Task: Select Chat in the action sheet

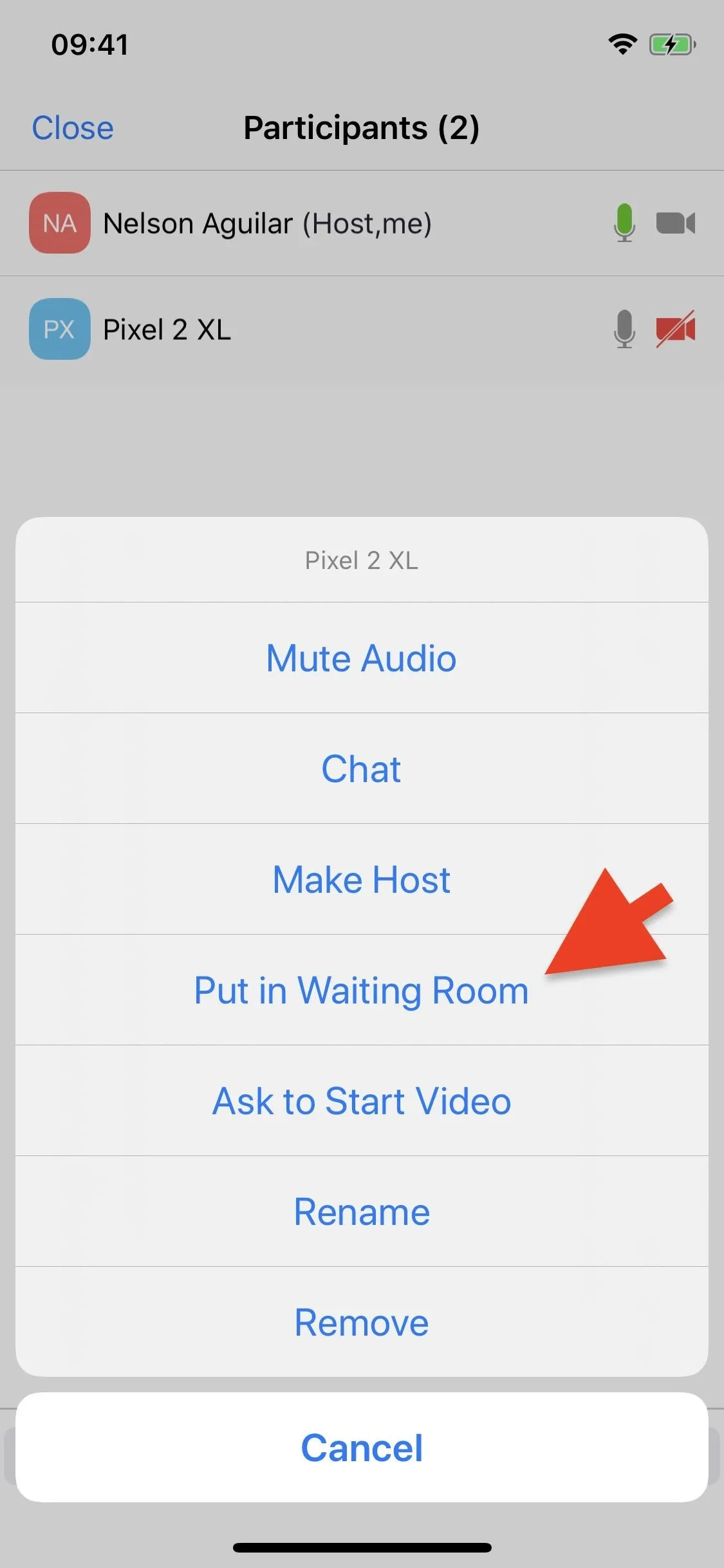Action: 362,769
